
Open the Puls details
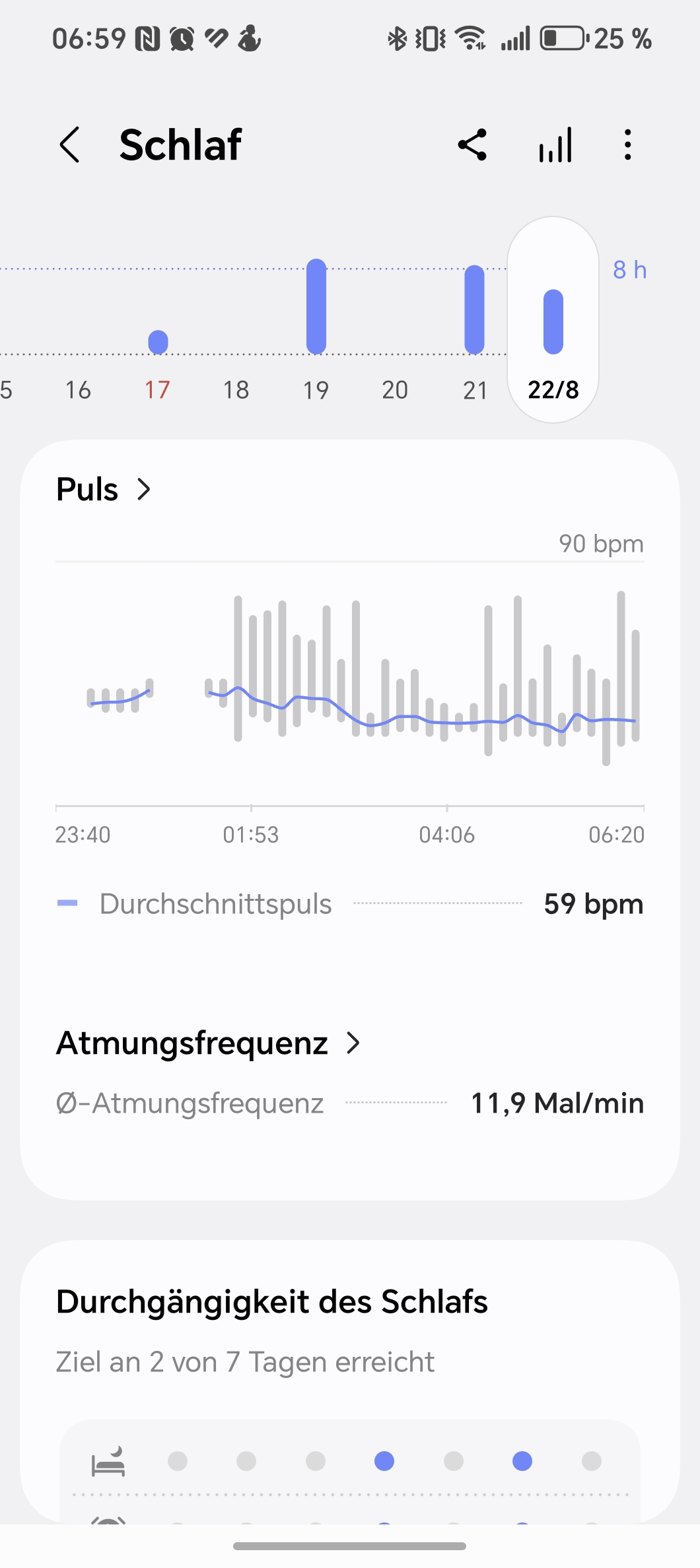tap(104, 490)
